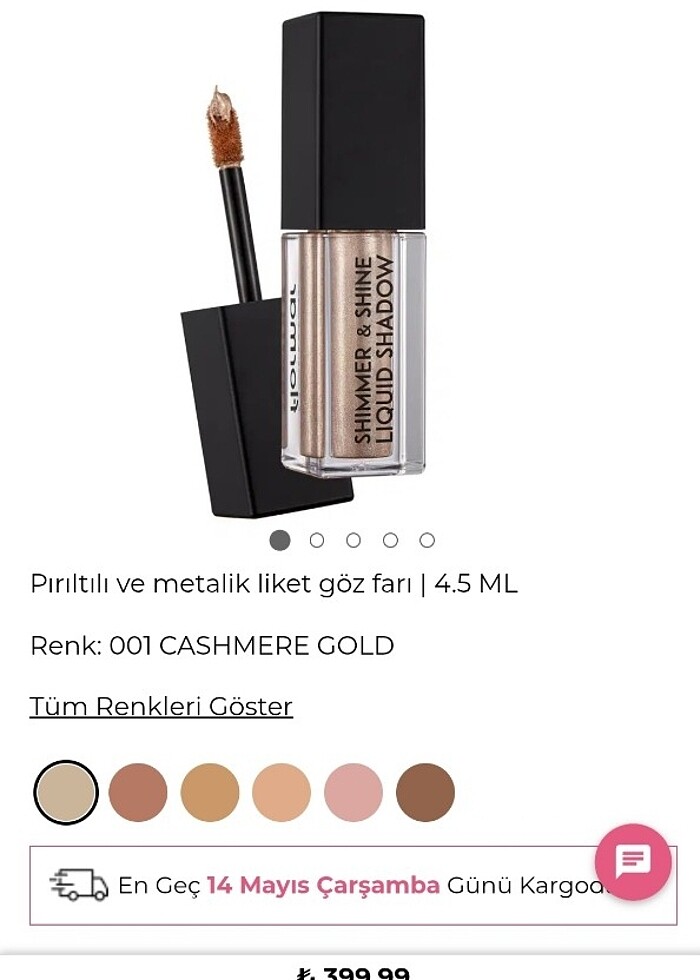Jump to the fifth product image dot
This screenshot has width=700, height=980.
pos(427,540)
